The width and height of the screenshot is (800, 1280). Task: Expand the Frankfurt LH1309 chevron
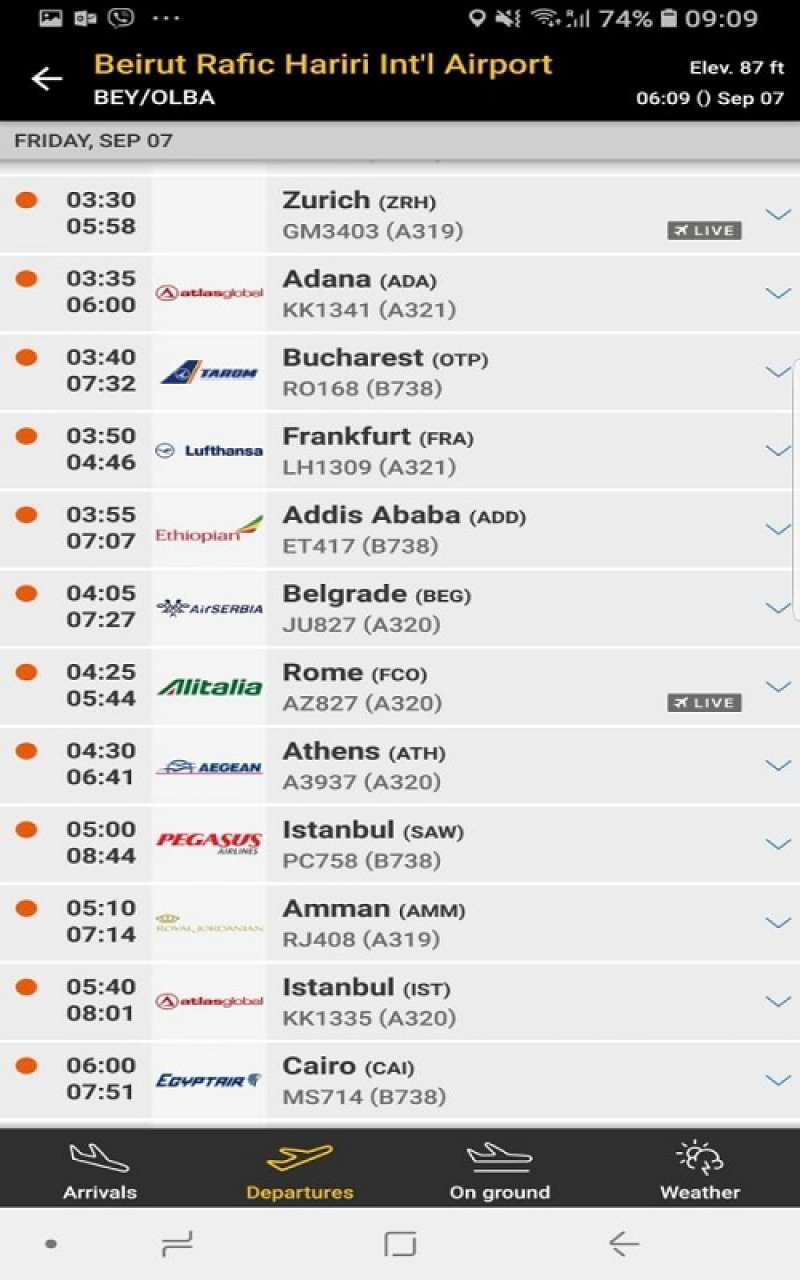click(x=777, y=450)
